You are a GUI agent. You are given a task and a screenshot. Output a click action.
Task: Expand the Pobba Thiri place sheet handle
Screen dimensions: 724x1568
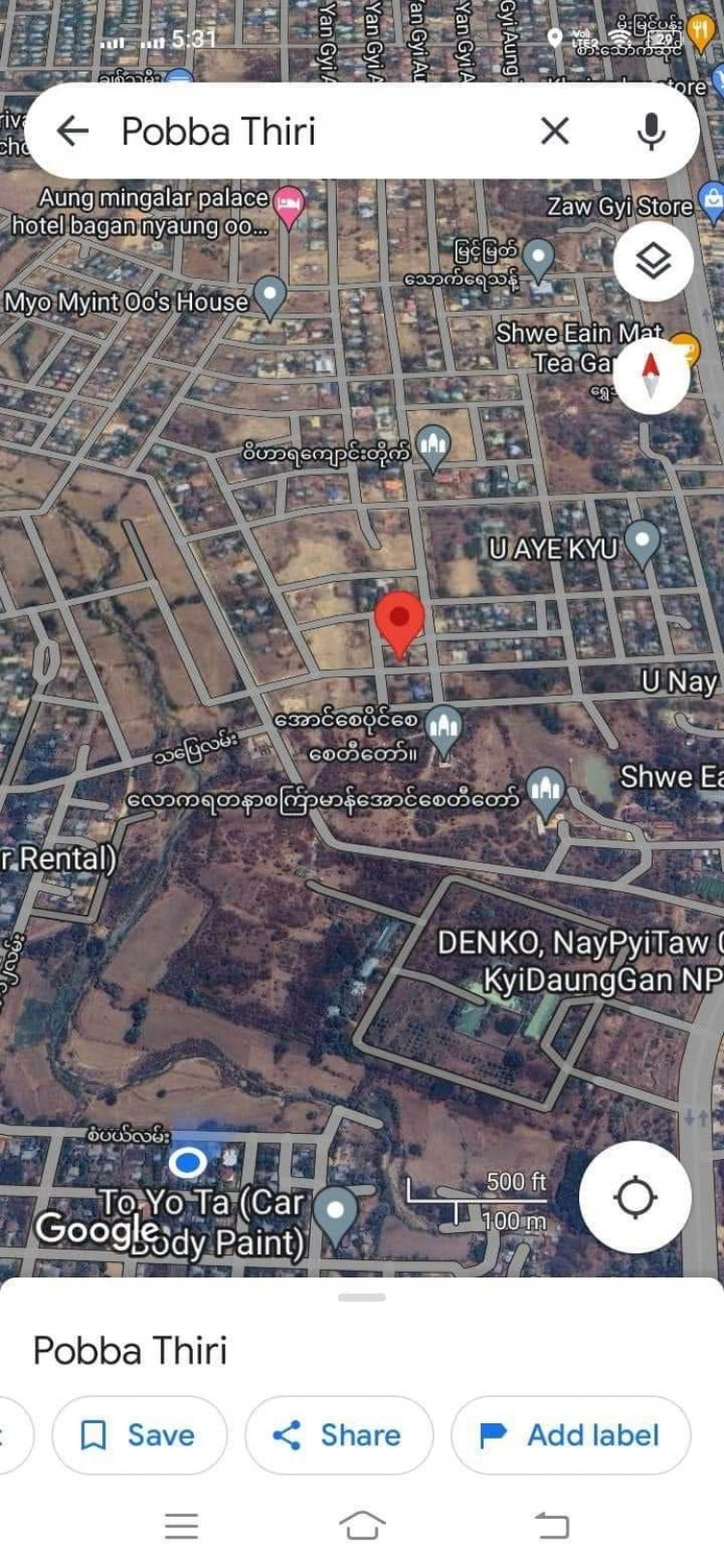click(362, 1298)
